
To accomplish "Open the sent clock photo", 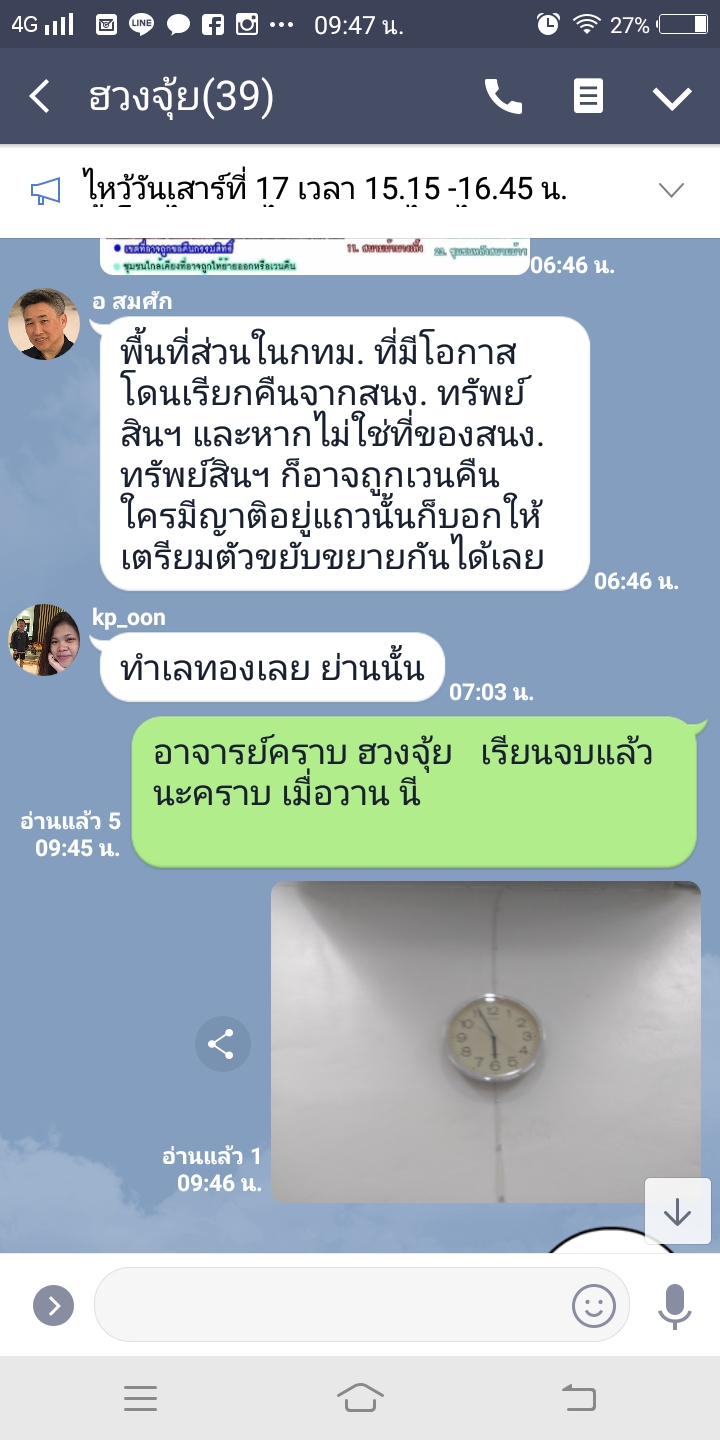I will [x=486, y=1041].
